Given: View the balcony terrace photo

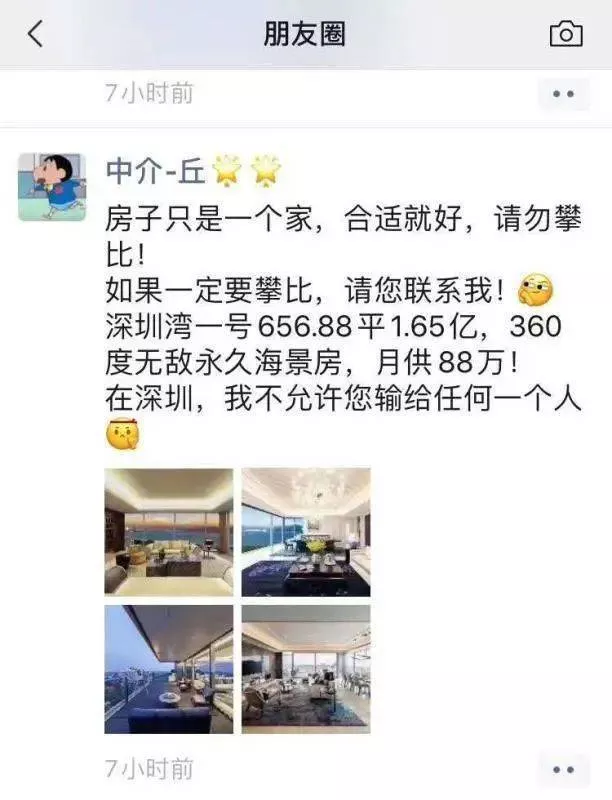Looking at the screenshot, I should click(x=169, y=668).
